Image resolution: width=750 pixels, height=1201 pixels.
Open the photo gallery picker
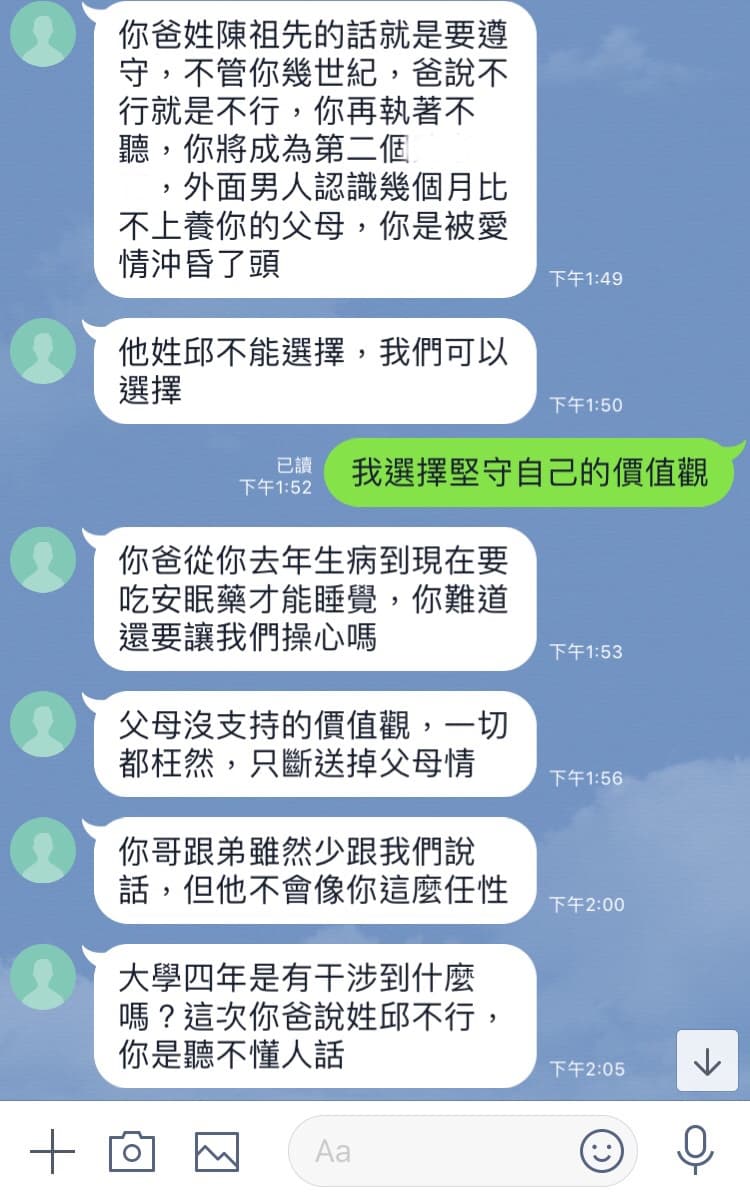pyautogui.click(x=216, y=1152)
